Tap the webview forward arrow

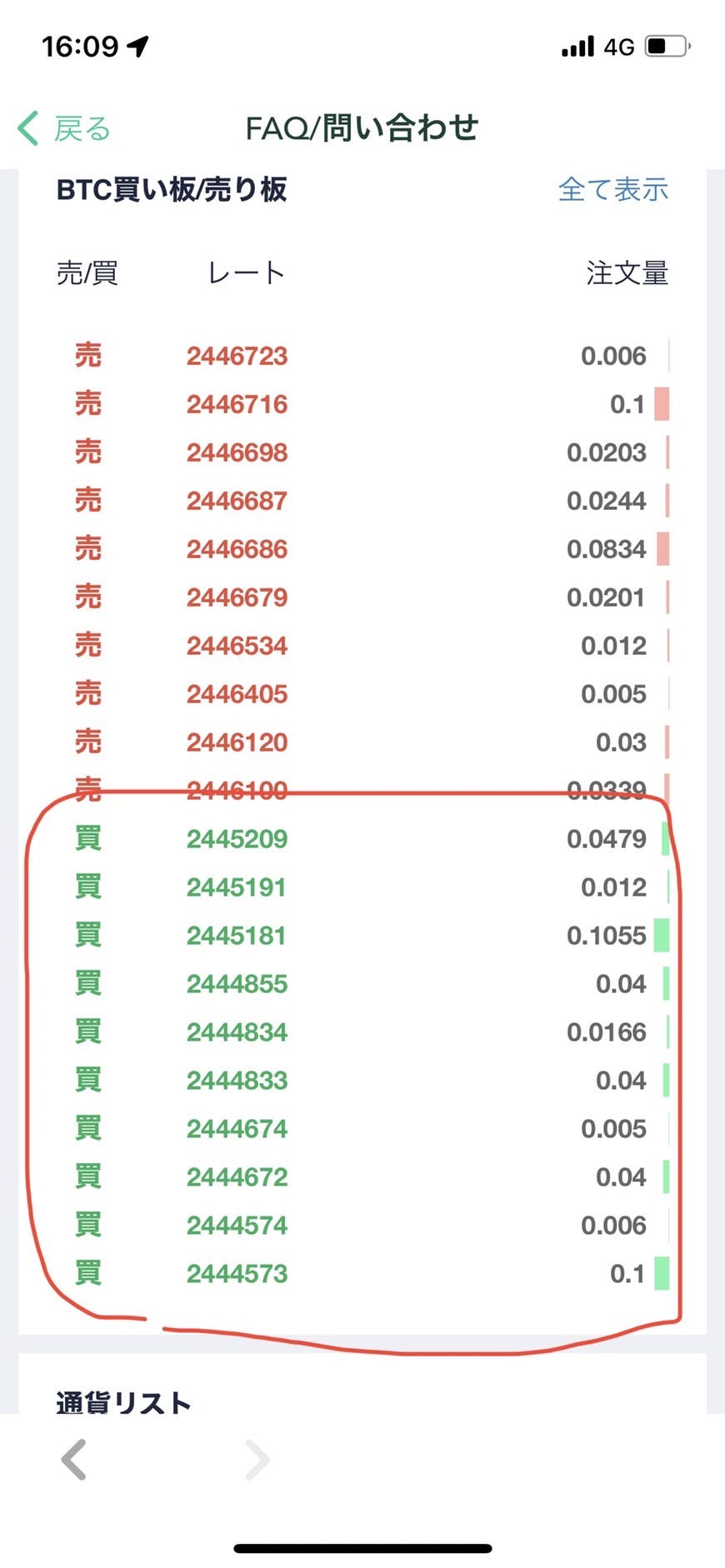point(257,1459)
